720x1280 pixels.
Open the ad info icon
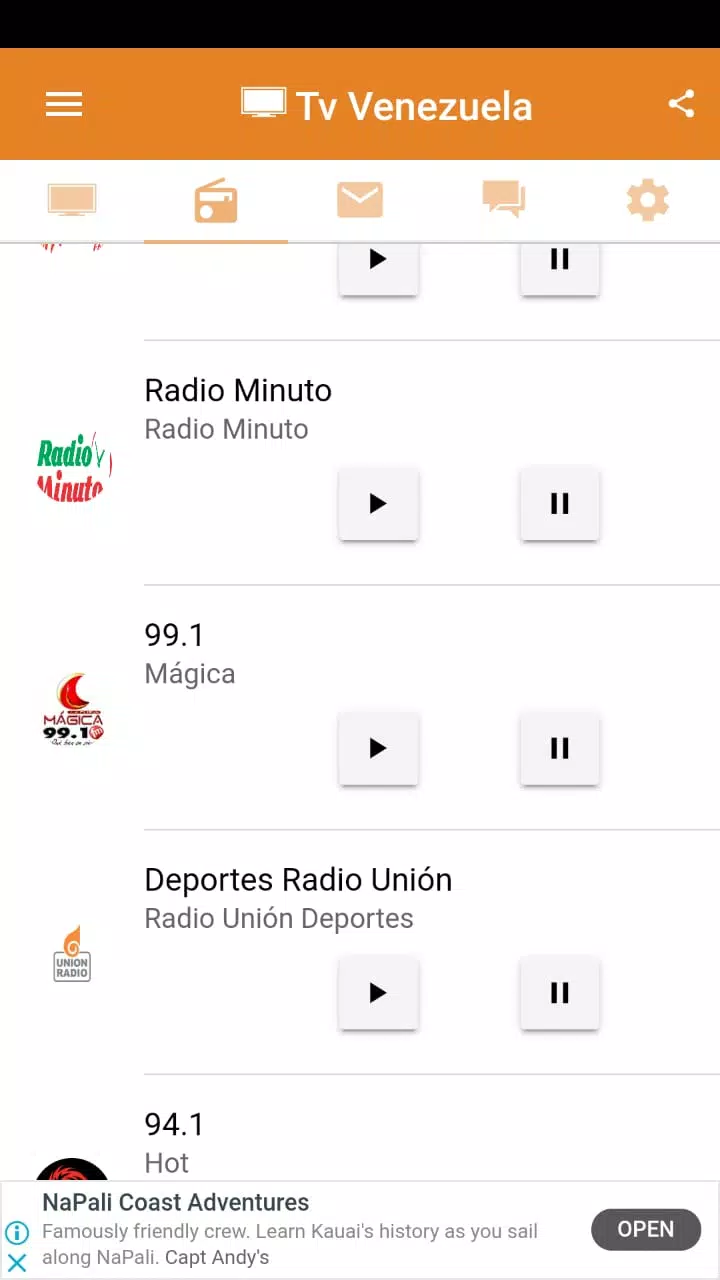[x=17, y=1233]
